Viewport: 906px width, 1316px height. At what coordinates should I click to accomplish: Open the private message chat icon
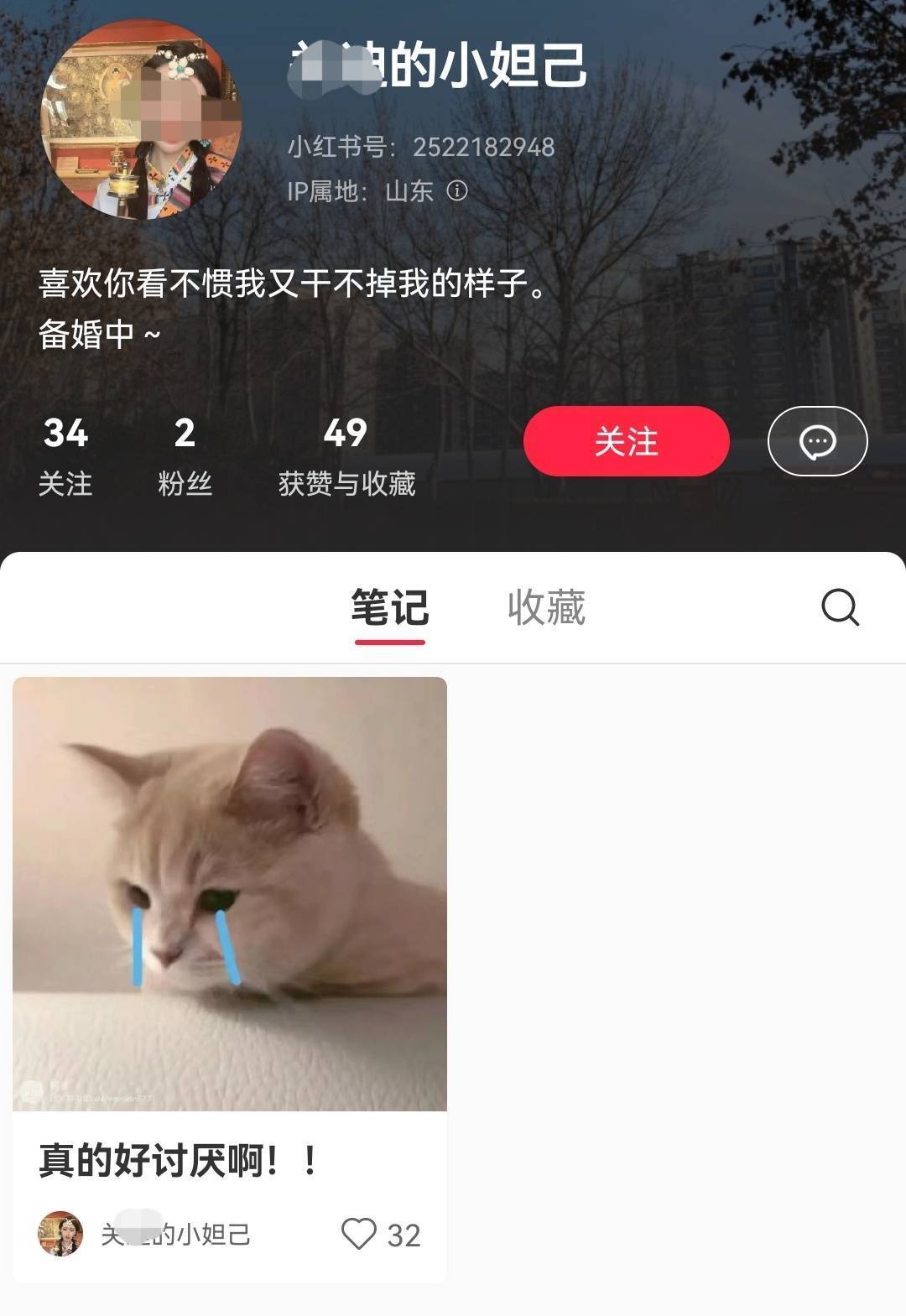tap(817, 441)
